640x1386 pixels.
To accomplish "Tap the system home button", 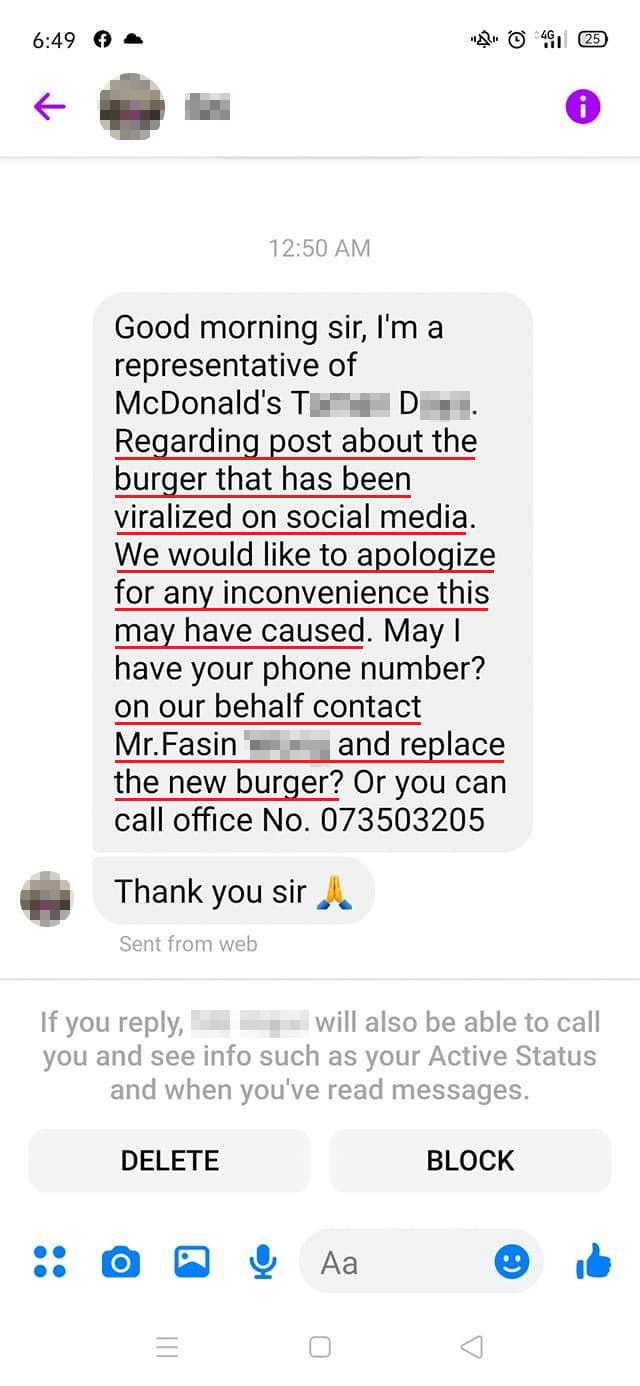I will coord(320,1347).
